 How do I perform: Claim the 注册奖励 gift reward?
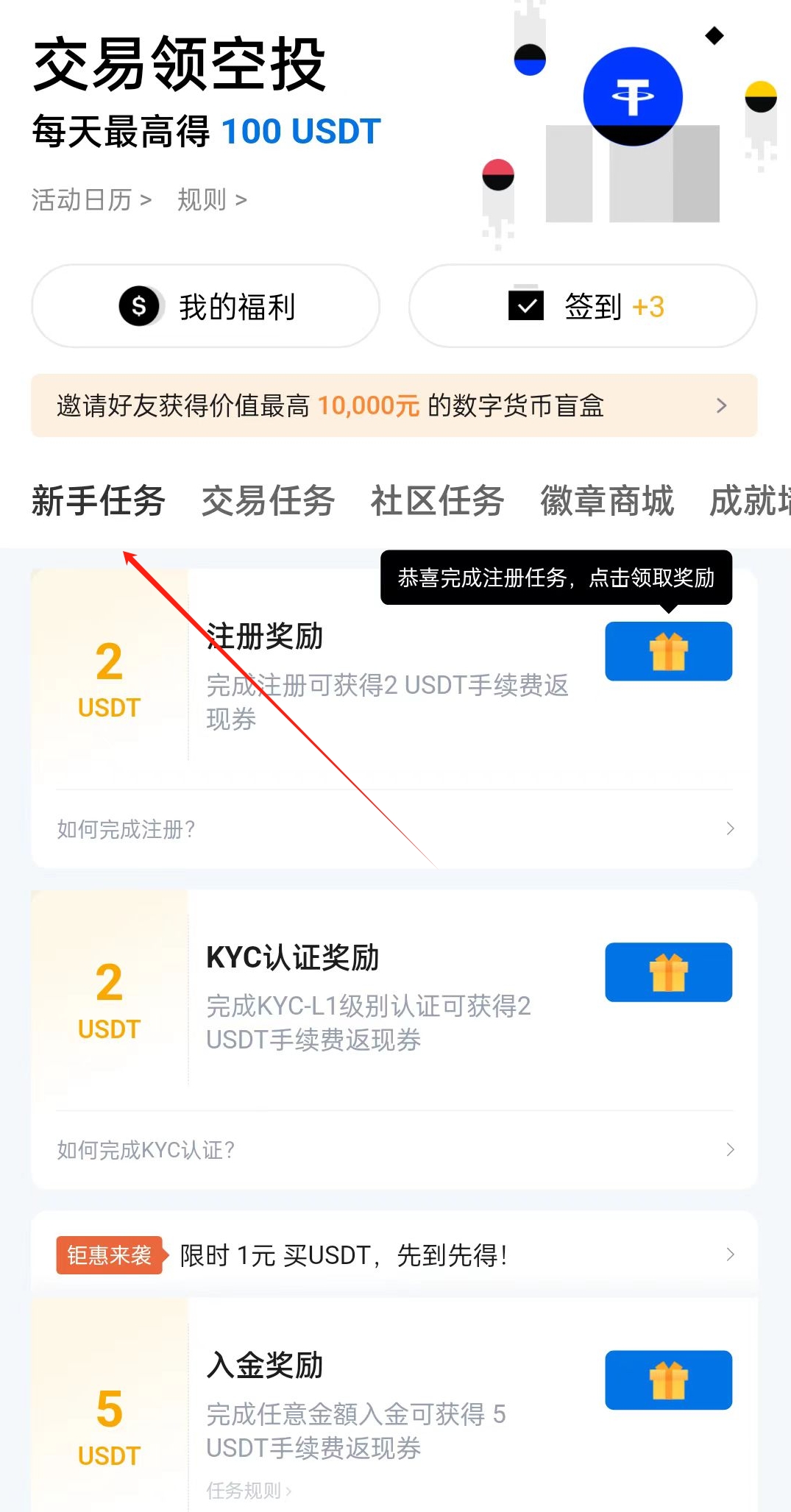coord(668,651)
